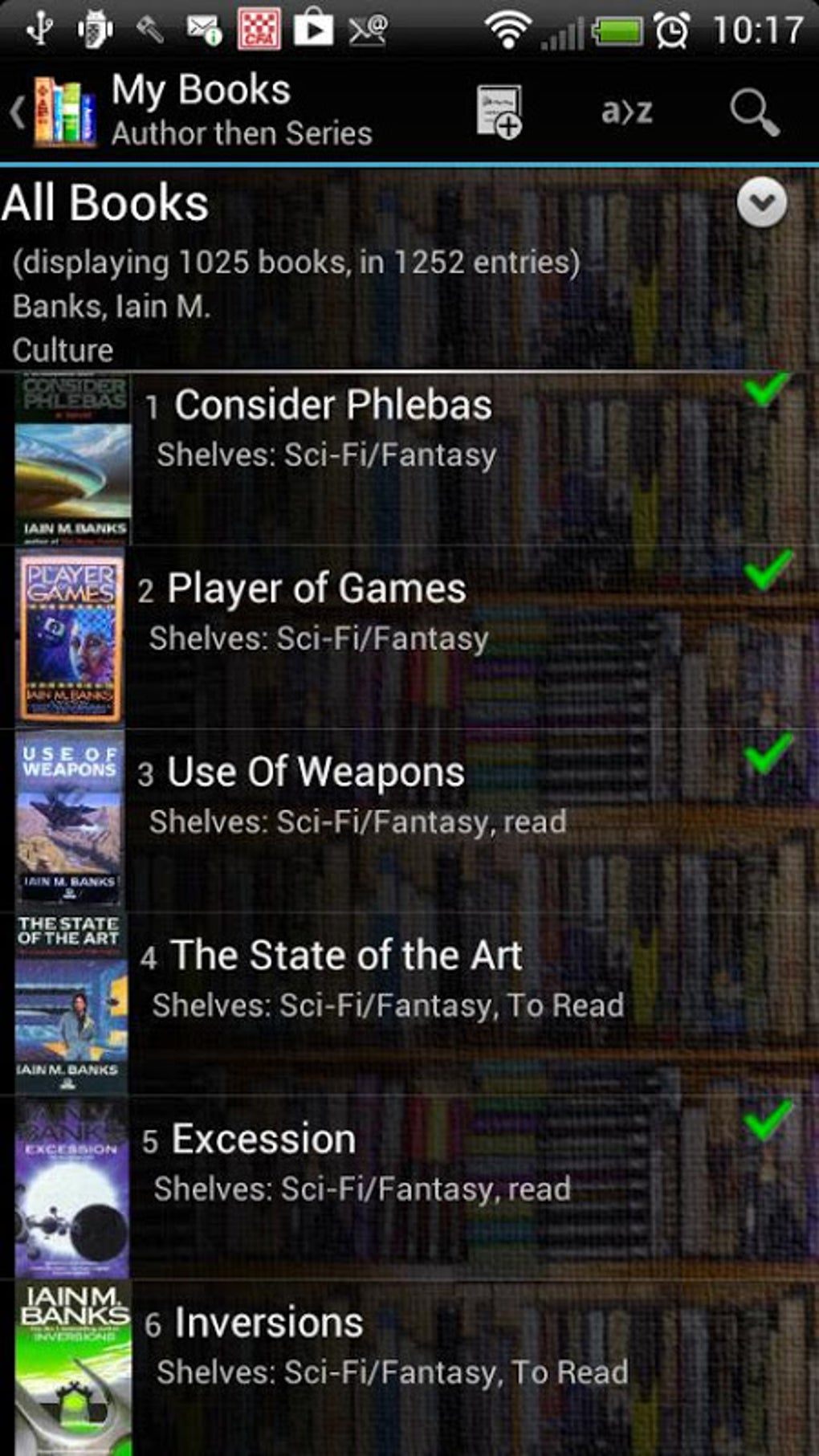
Task: Open Player of Games book entry
Action: 316,589
